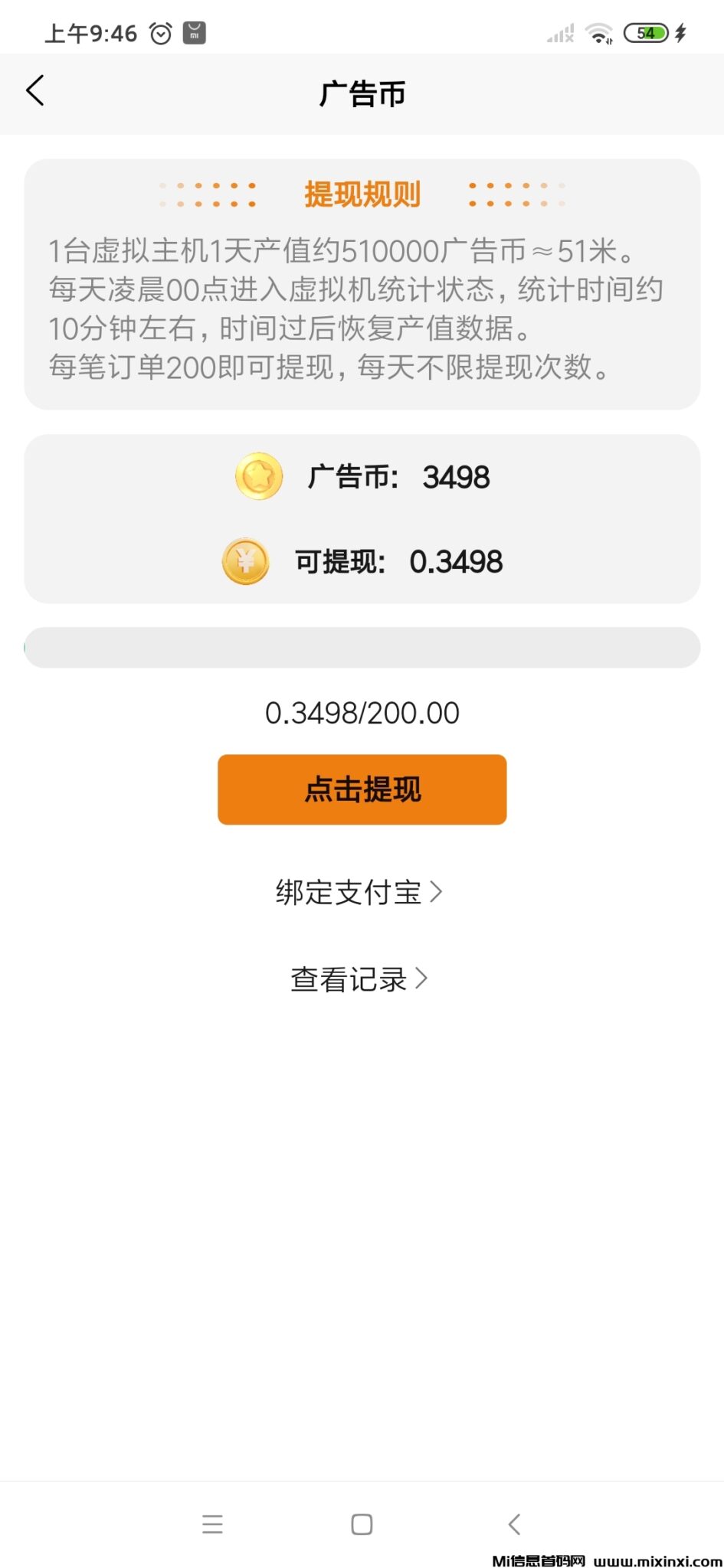Tap the cellular signal icon in status bar
Image resolution: width=724 pixels, height=1568 pixels.
click(x=559, y=32)
